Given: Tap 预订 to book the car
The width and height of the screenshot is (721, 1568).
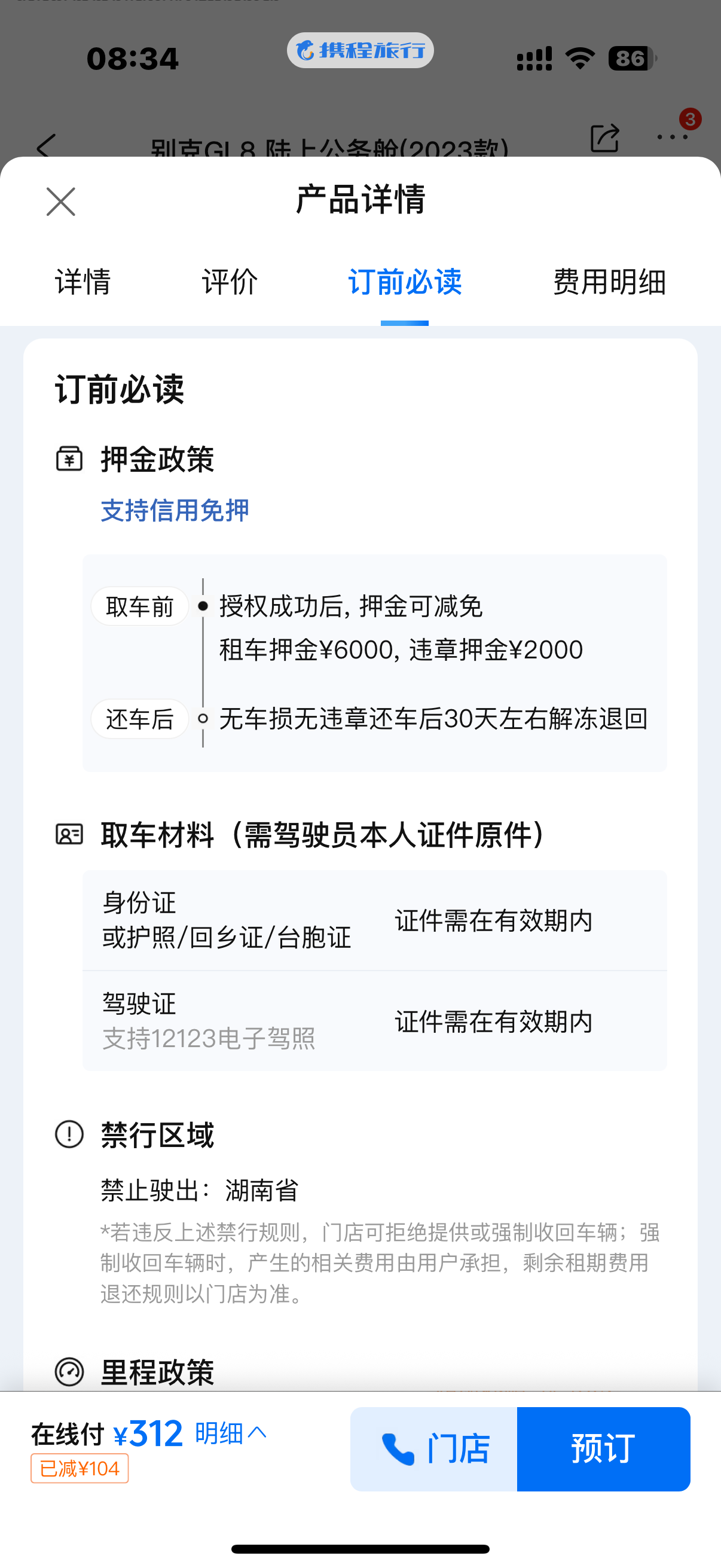Looking at the screenshot, I should tap(603, 1448).
